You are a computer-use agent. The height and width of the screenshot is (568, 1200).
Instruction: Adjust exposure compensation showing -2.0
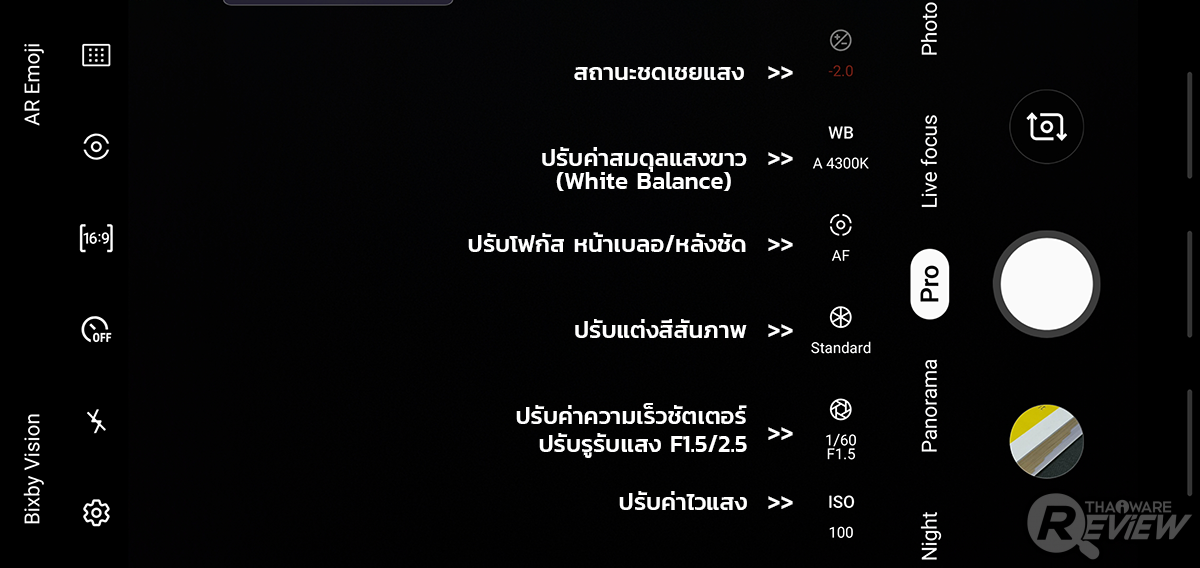pos(840,55)
